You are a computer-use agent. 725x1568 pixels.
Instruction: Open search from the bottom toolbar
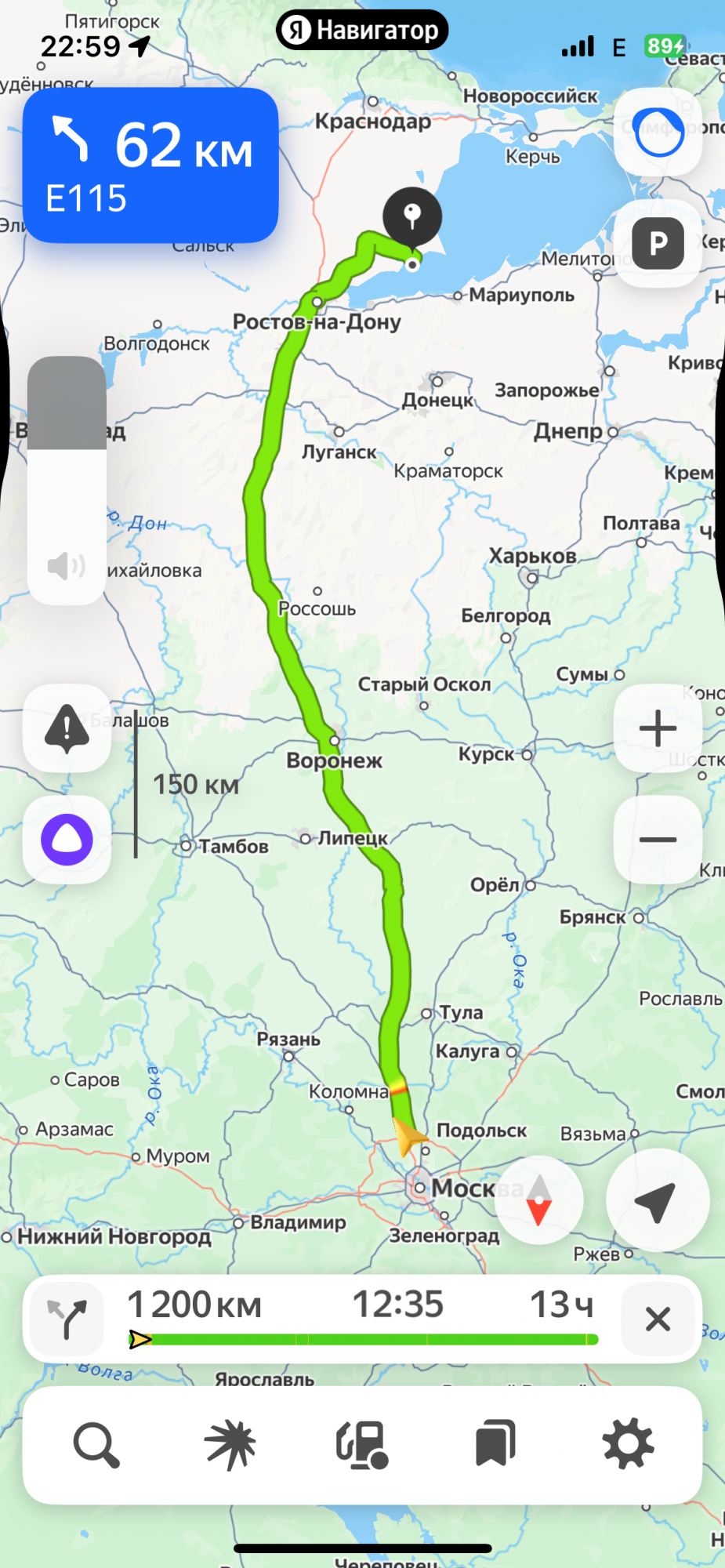[x=96, y=1445]
